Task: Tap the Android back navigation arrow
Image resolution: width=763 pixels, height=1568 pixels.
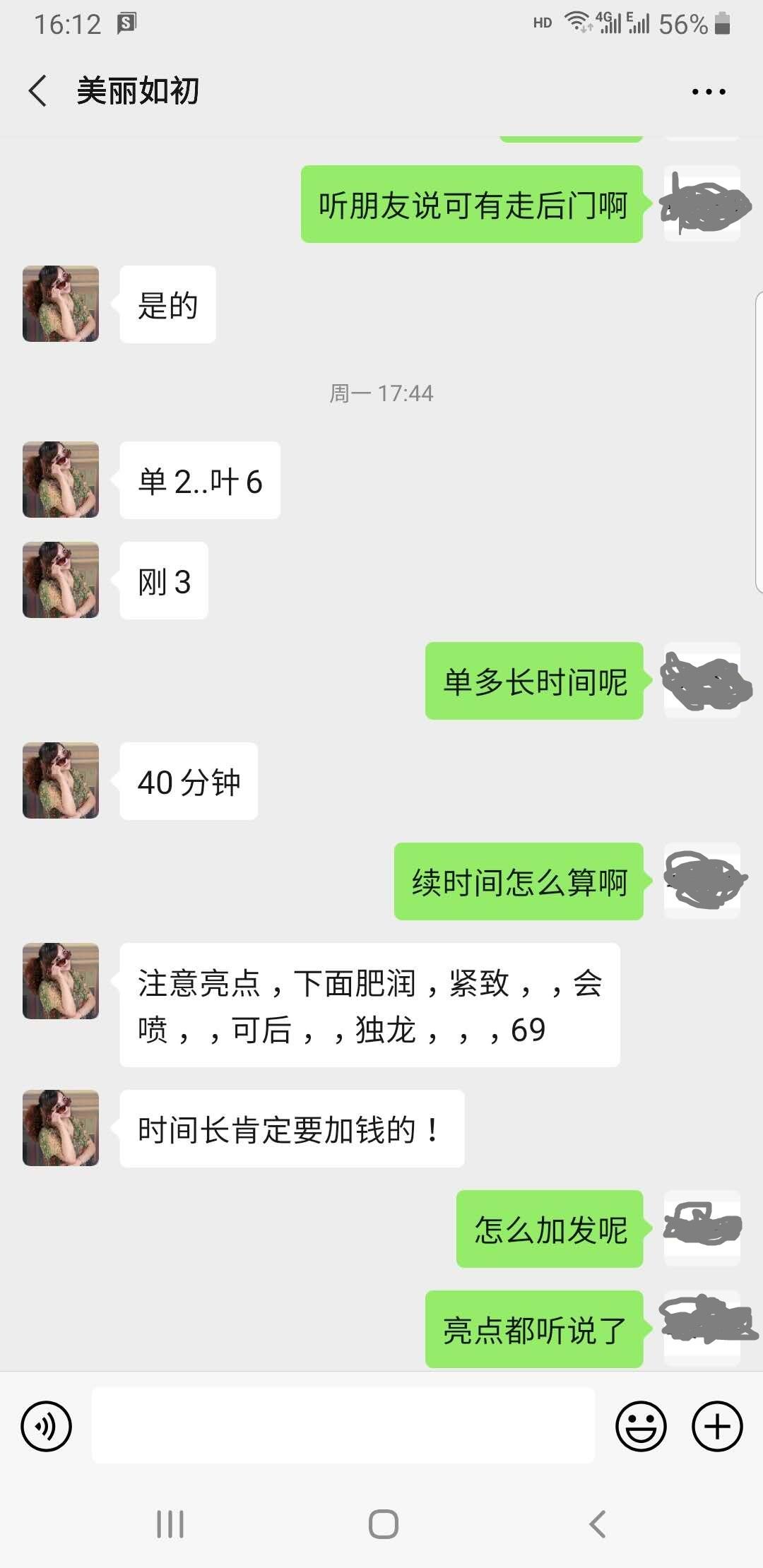Action: tap(597, 1524)
